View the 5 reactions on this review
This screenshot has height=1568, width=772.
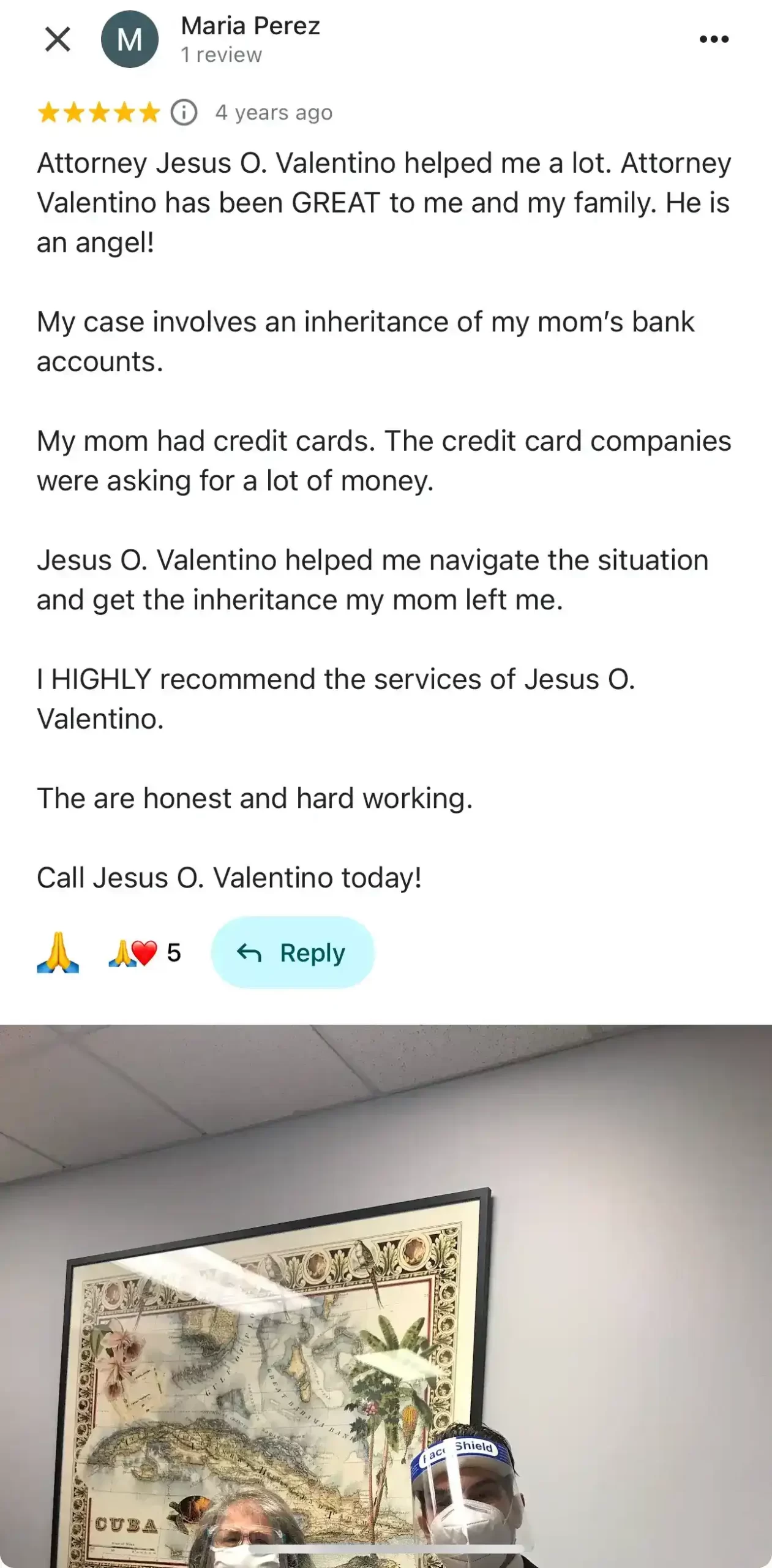pos(145,952)
